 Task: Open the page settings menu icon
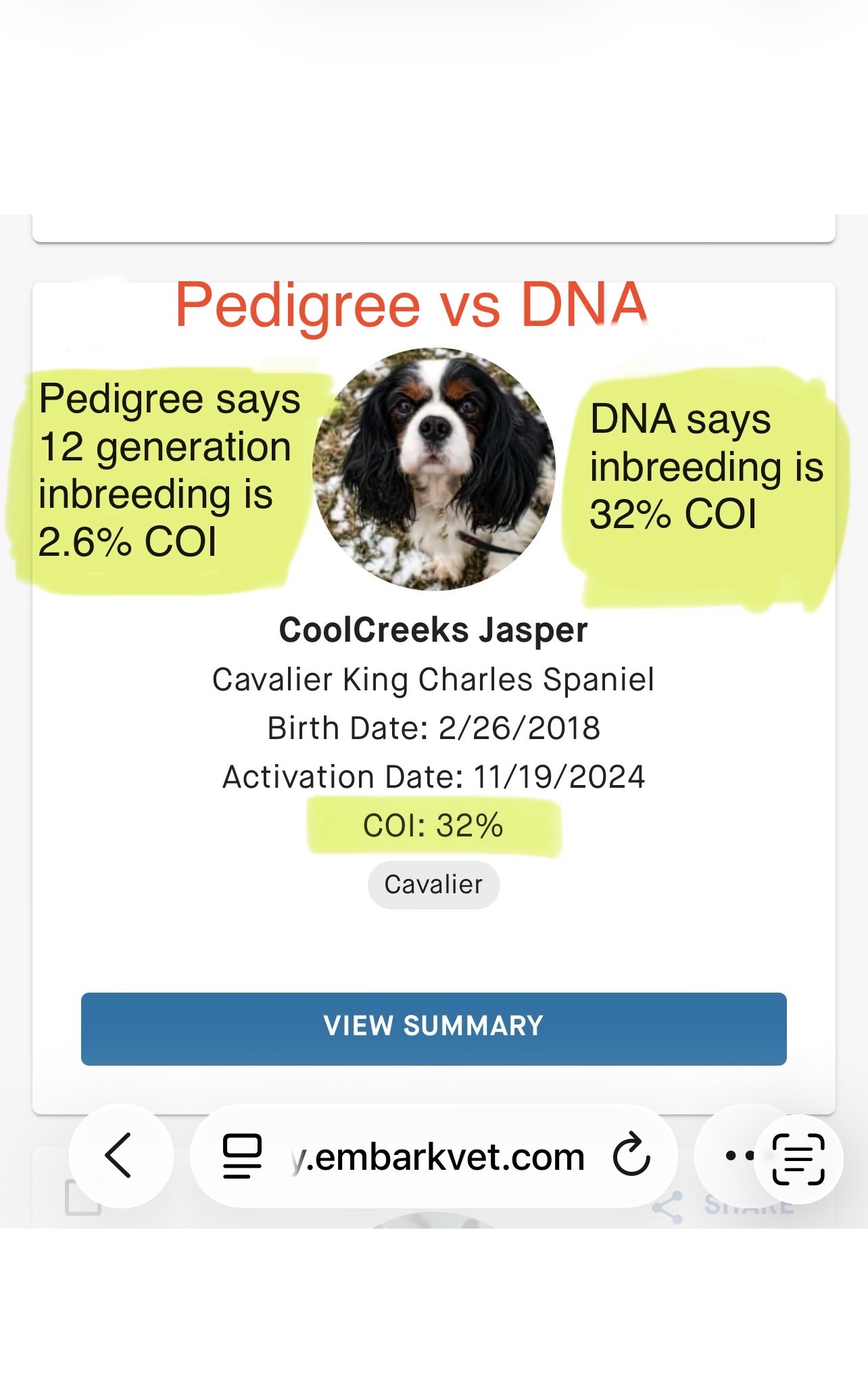(242, 1156)
